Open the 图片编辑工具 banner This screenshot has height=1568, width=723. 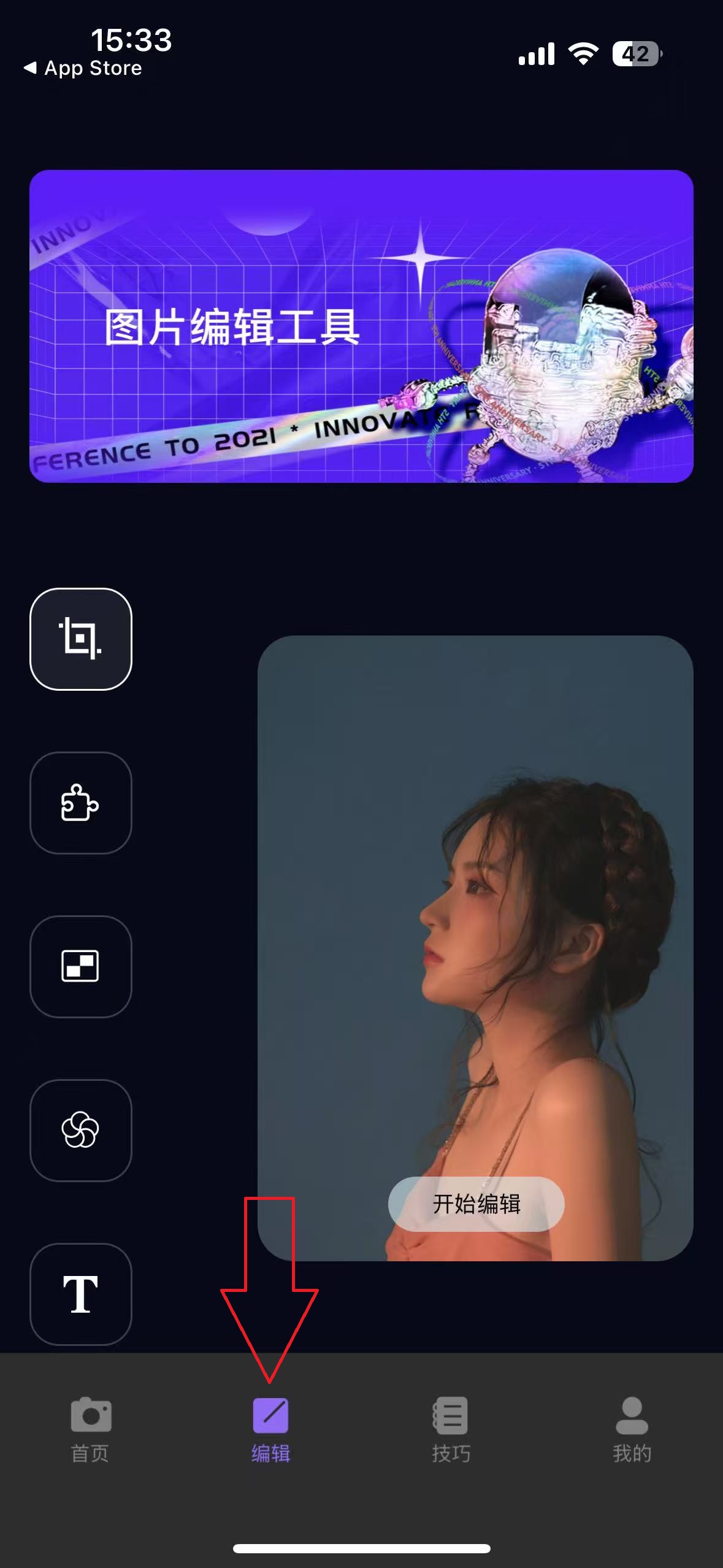click(361, 326)
